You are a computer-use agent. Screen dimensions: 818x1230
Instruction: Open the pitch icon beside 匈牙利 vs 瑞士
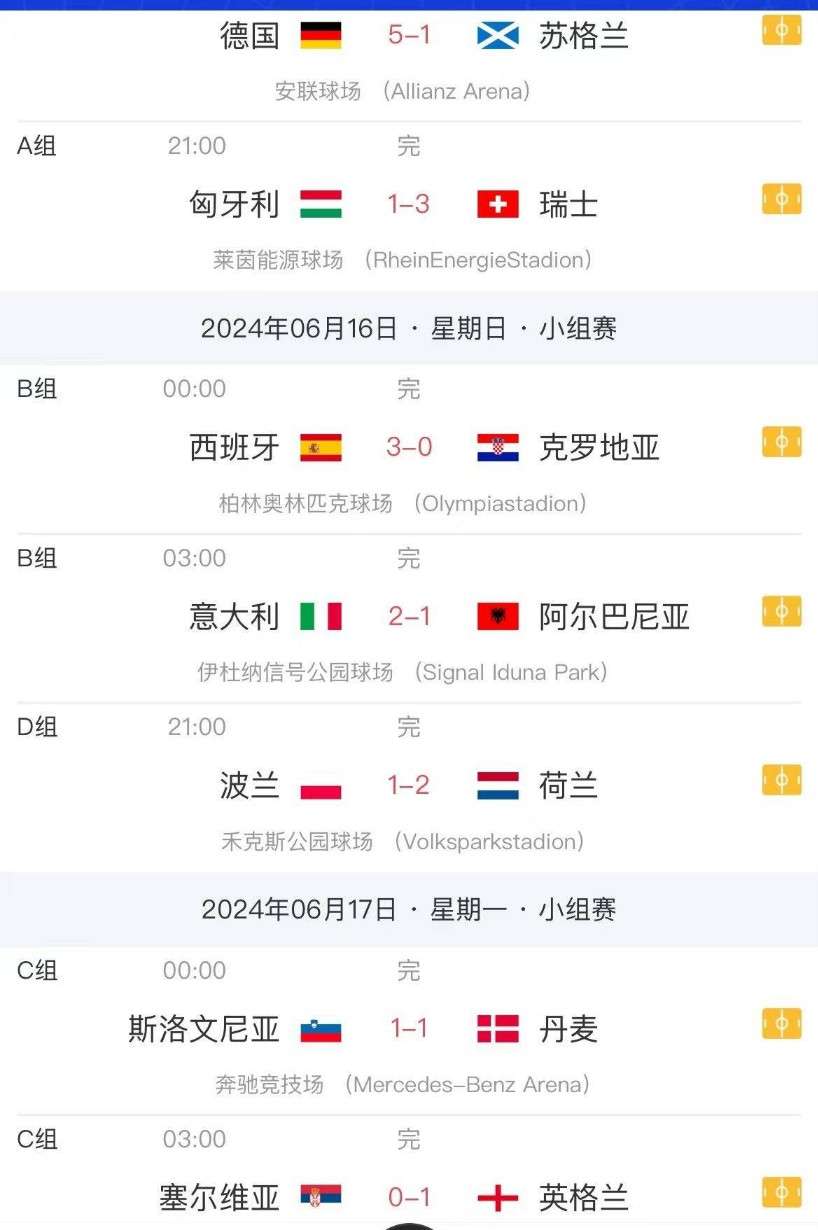click(x=781, y=199)
